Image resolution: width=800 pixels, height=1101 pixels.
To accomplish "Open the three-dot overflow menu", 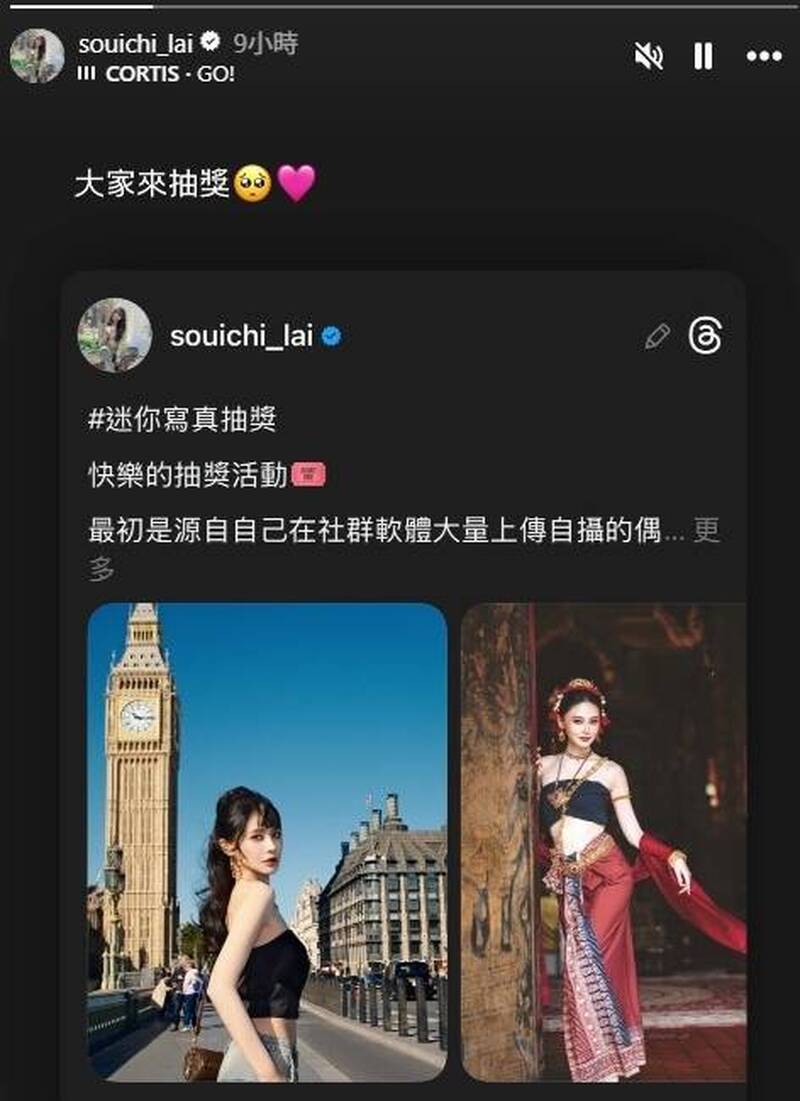I will 764,57.
